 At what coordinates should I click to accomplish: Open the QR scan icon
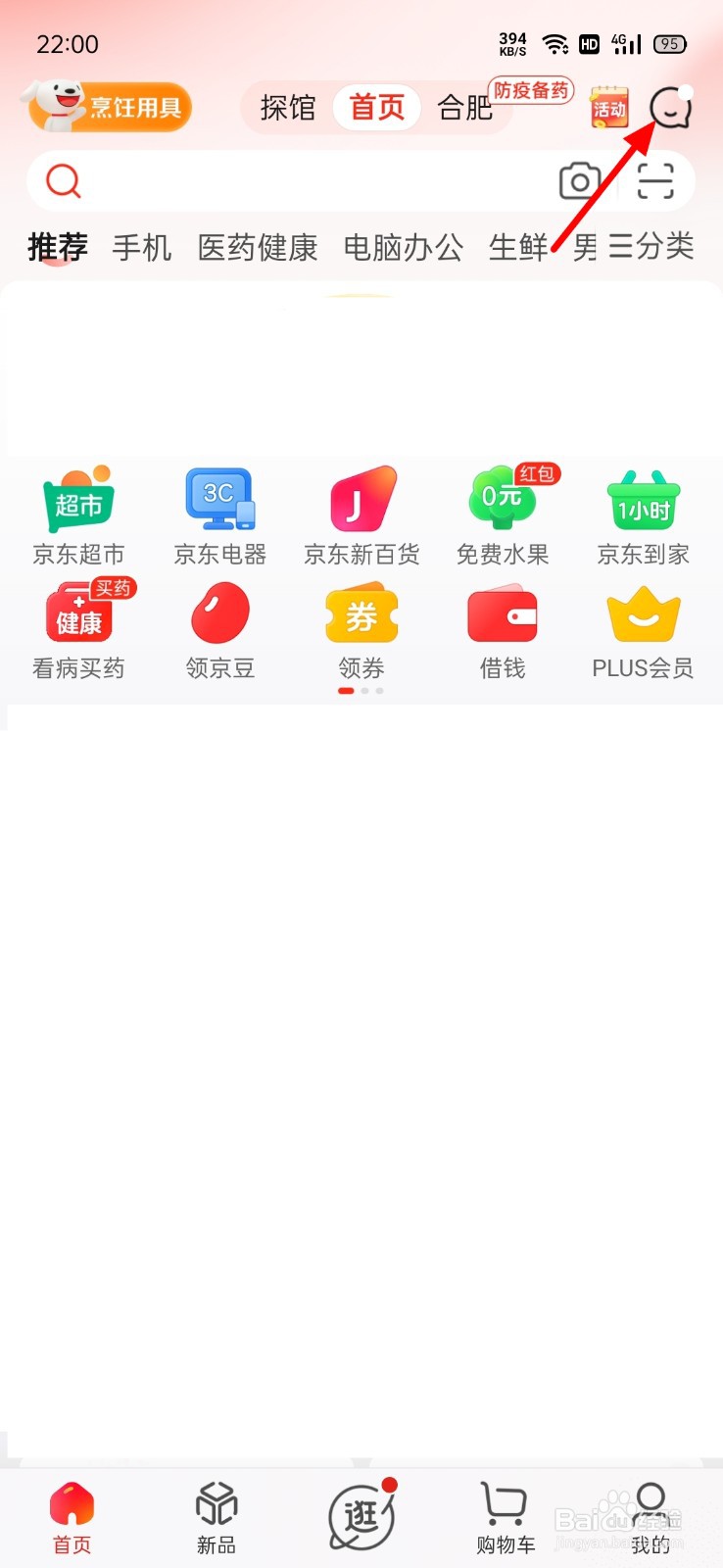(655, 181)
